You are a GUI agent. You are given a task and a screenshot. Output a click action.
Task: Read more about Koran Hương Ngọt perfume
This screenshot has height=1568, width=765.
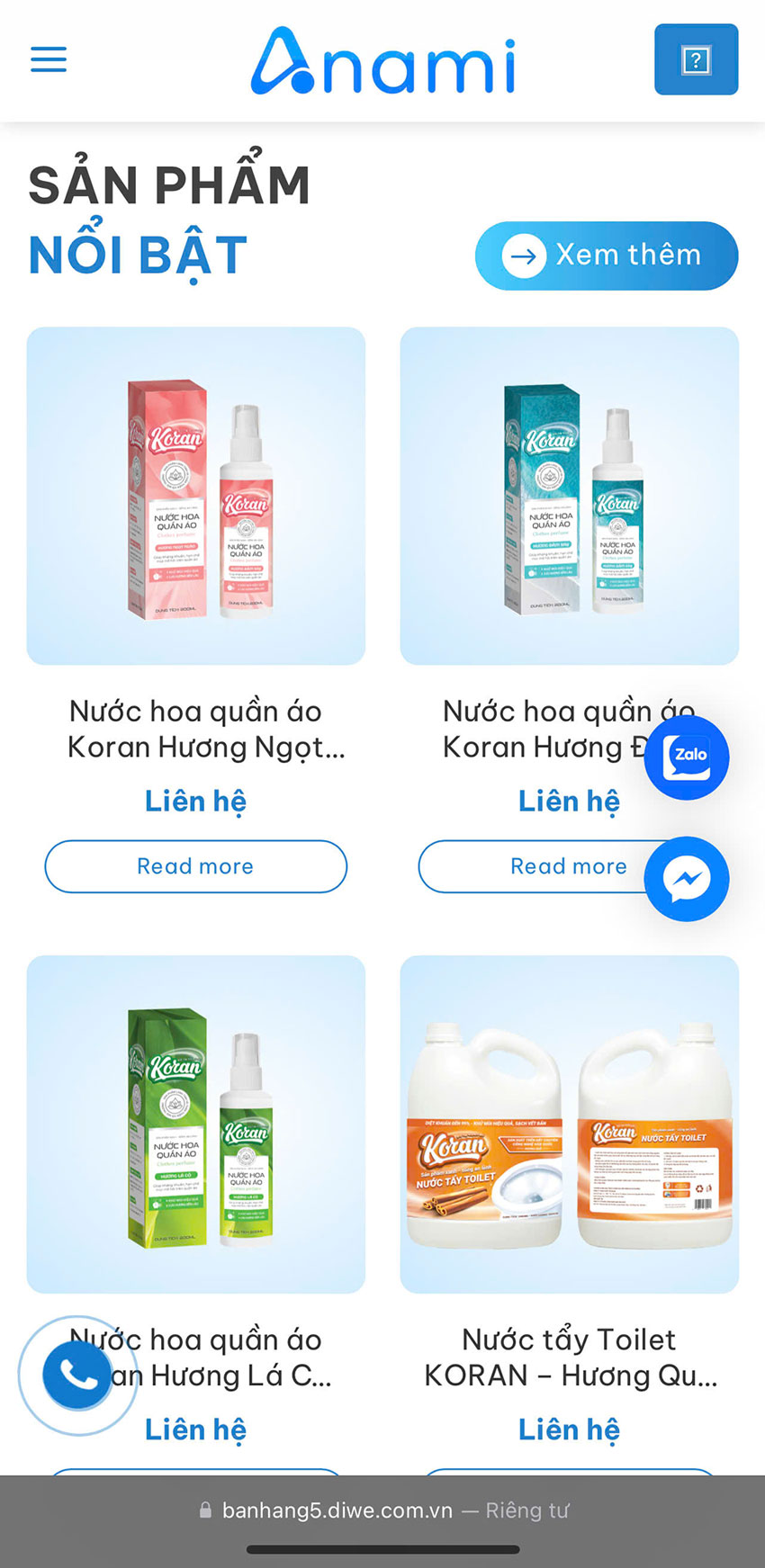click(195, 866)
